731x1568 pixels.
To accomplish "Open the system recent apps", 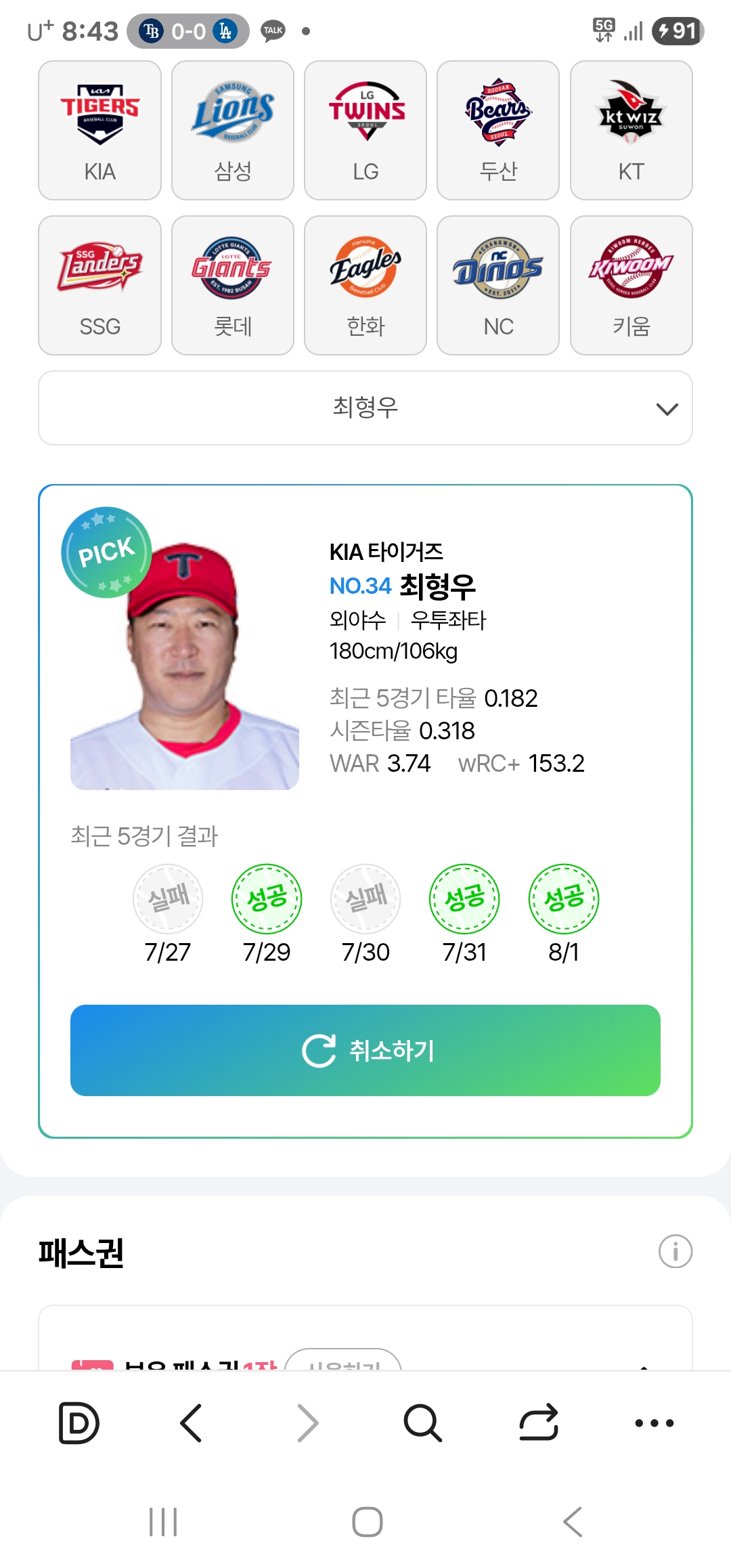I will (x=163, y=1522).
